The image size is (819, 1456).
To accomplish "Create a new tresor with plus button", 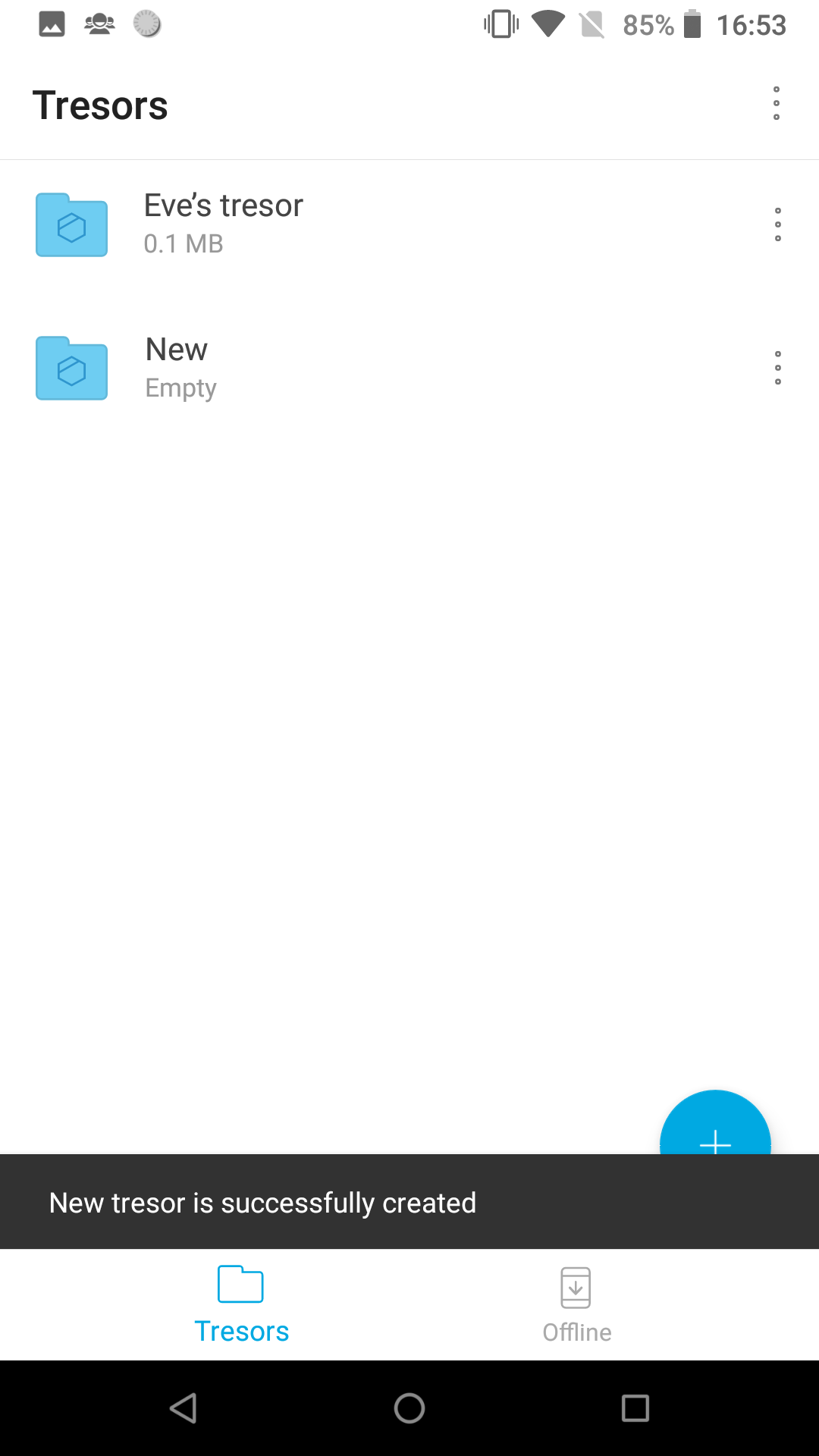I will [714, 1128].
